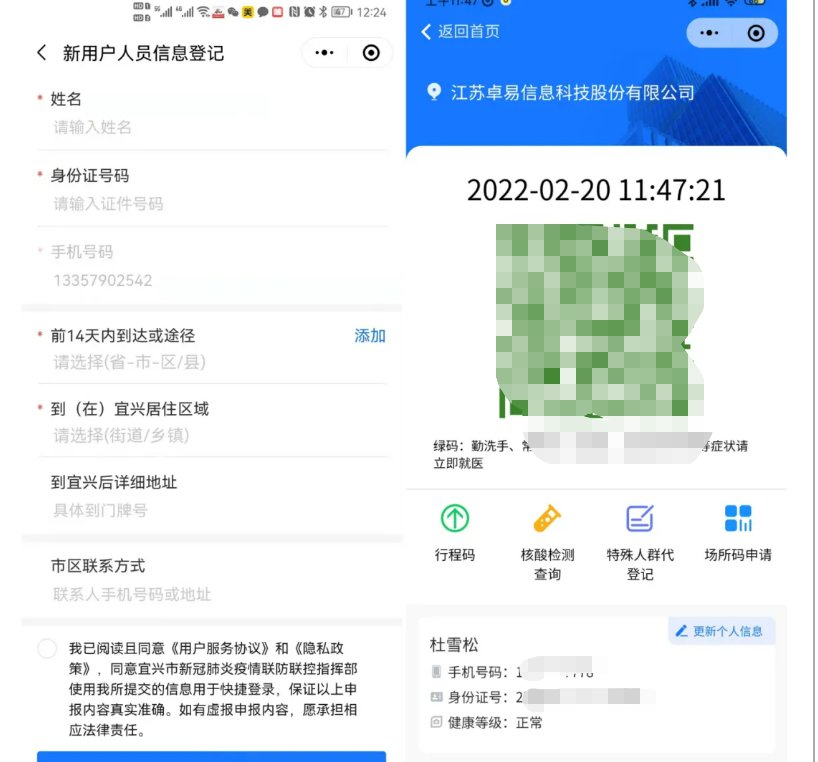Check the agreement circle for 用户服务协议
Image resolution: width=818 pixels, height=762 pixels.
point(47,648)
